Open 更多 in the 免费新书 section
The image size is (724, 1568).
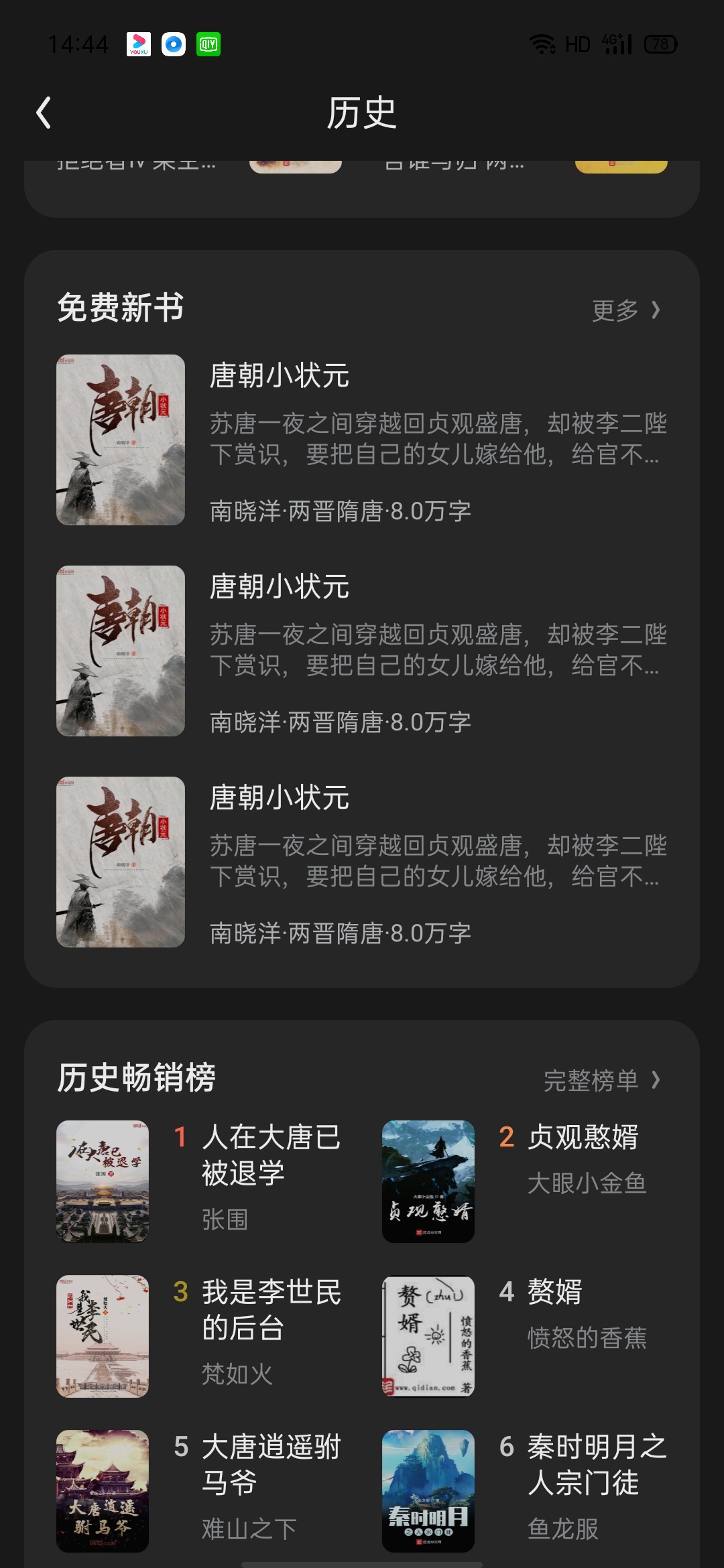pos(627,310)
